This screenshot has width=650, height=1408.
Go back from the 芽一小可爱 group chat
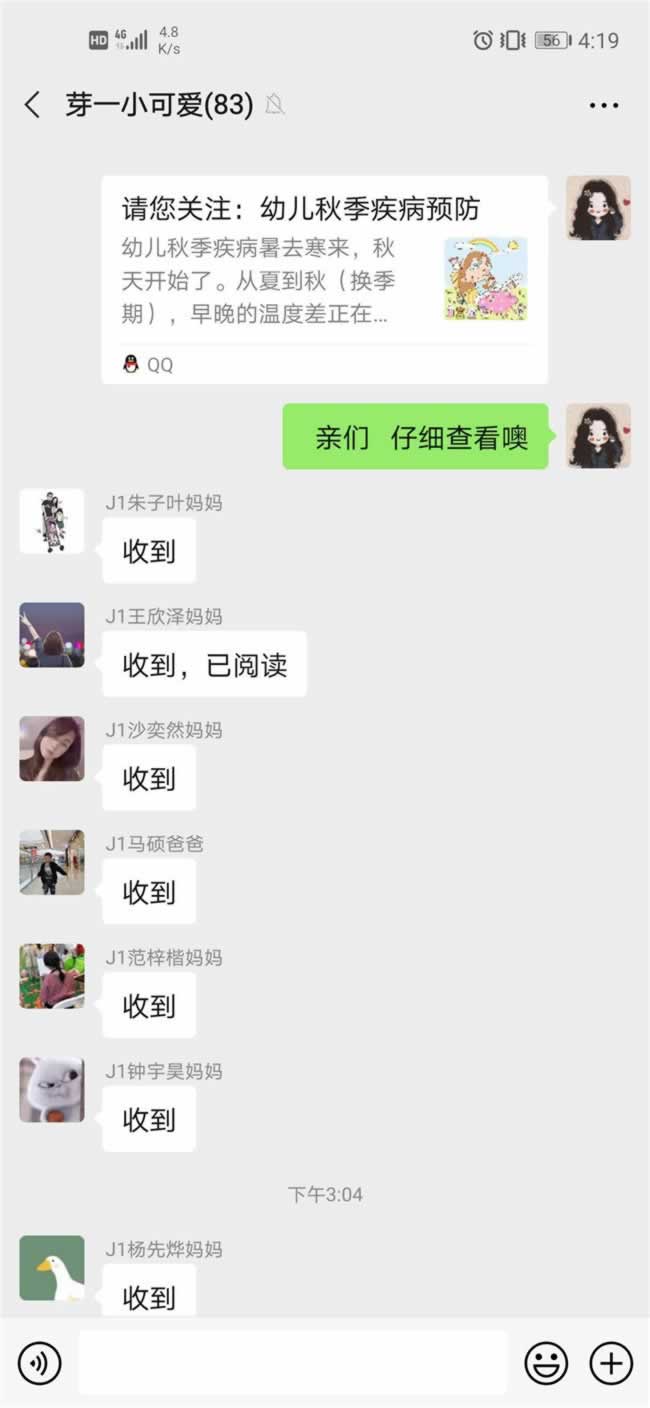[32, 105]
